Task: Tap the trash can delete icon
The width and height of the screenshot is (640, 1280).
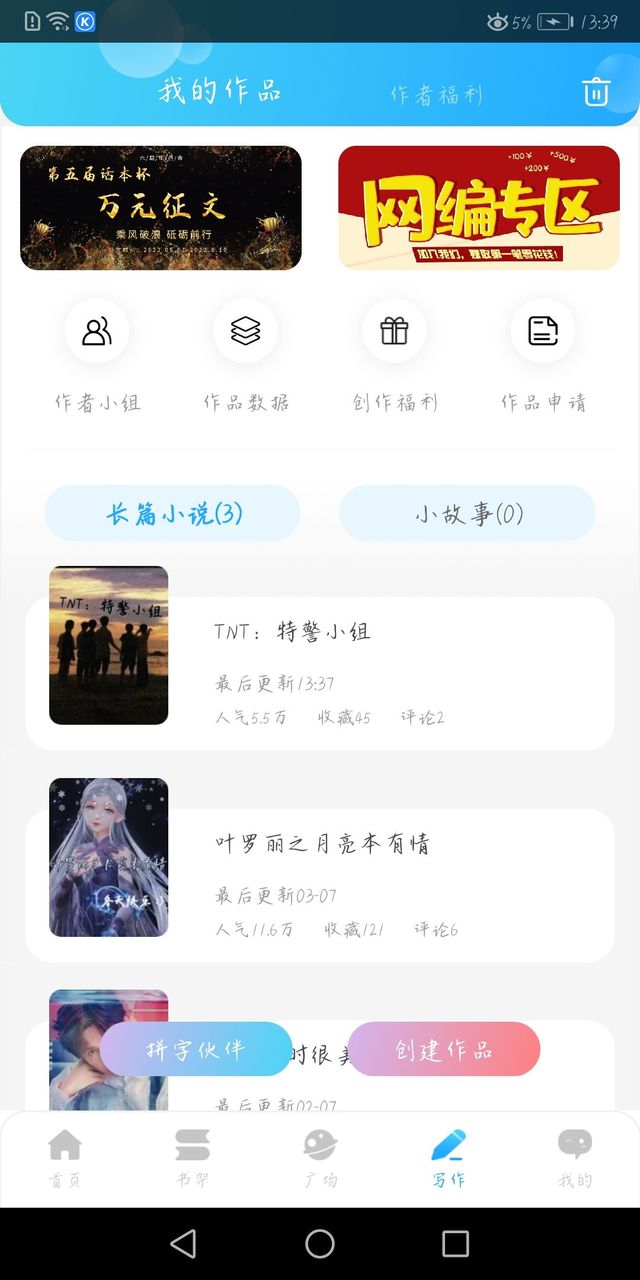Action: click(596, 92)
